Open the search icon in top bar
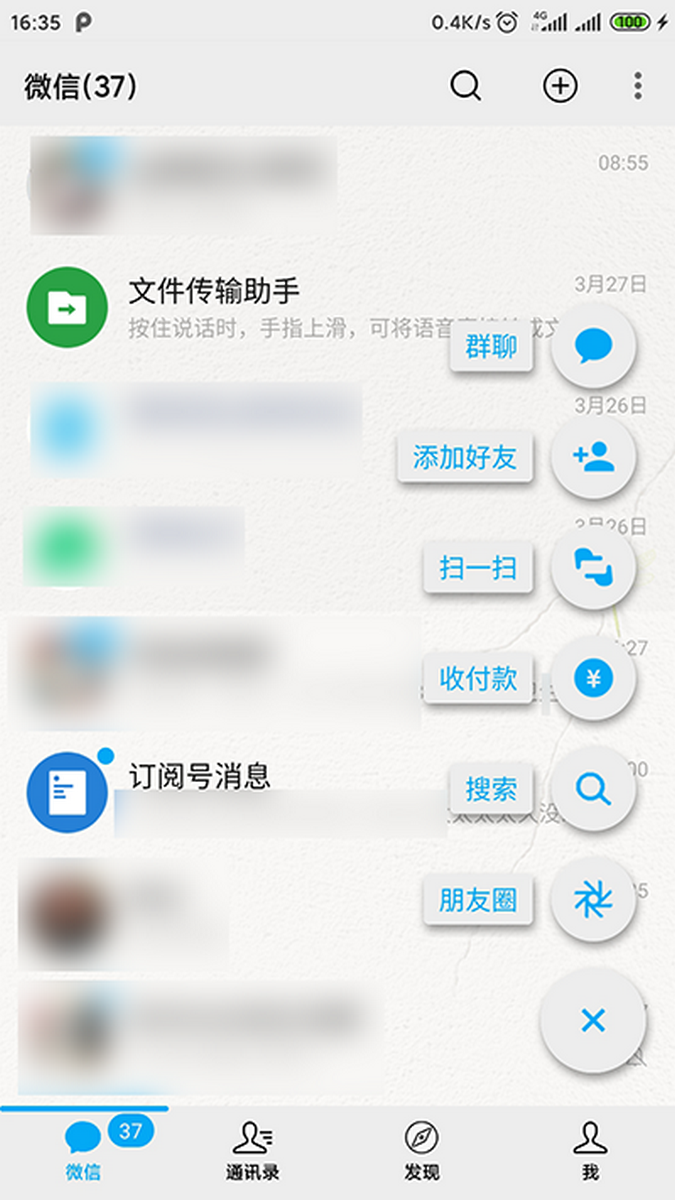675x1200 pixels. point(466,86)
